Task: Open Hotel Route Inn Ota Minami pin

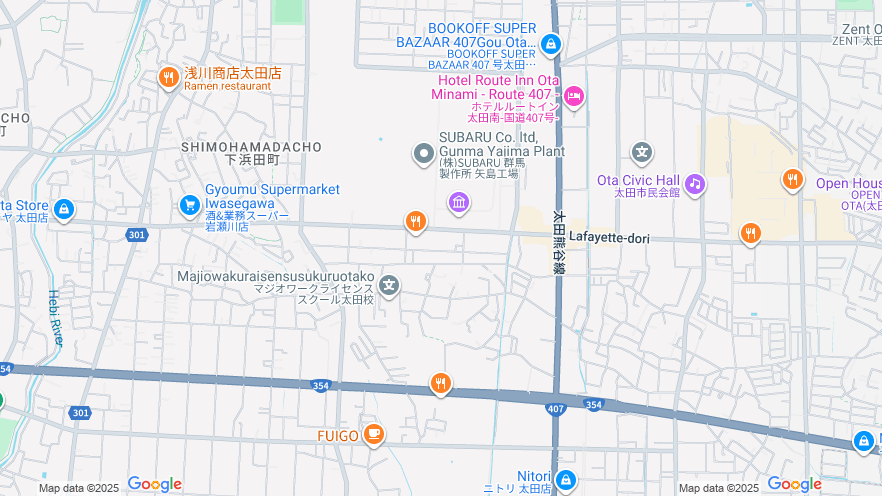Action: tap(574, 96)
